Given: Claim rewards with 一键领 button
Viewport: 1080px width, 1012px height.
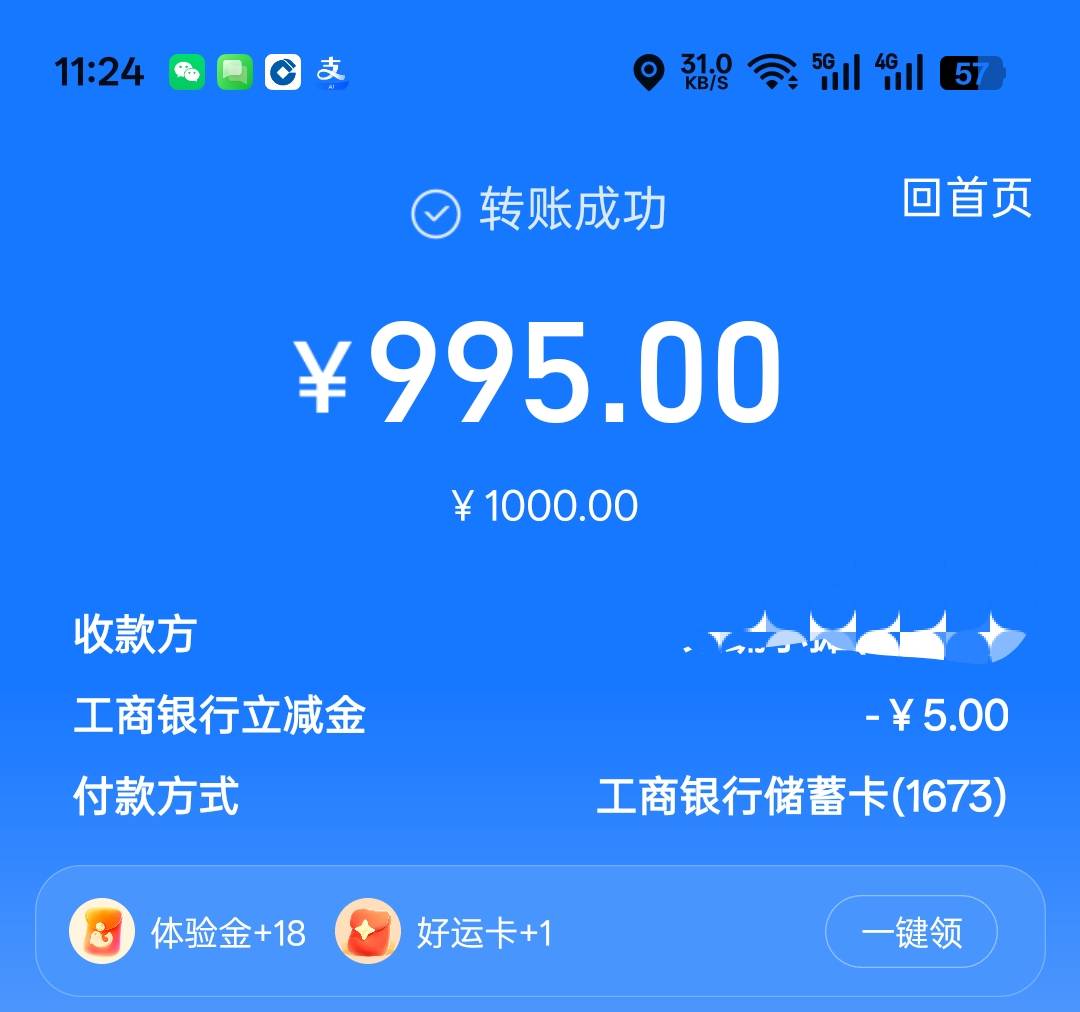Looking at the screenshot, I should pyautogui.click(x=911, y=931).
